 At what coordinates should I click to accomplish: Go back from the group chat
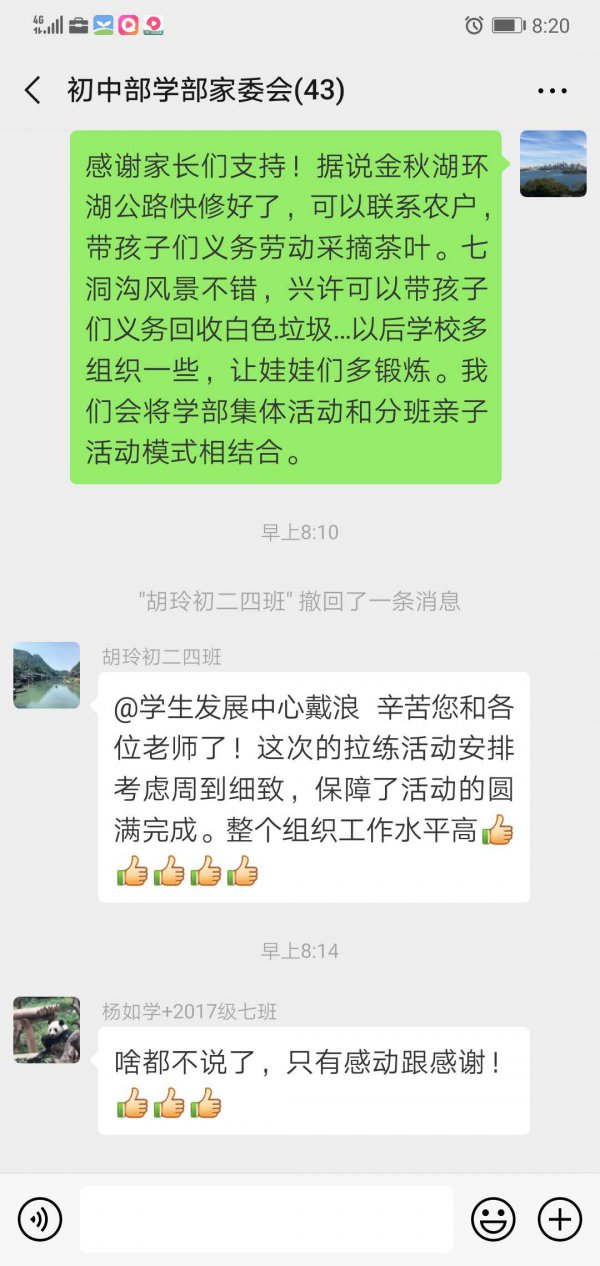click(33, 91)
